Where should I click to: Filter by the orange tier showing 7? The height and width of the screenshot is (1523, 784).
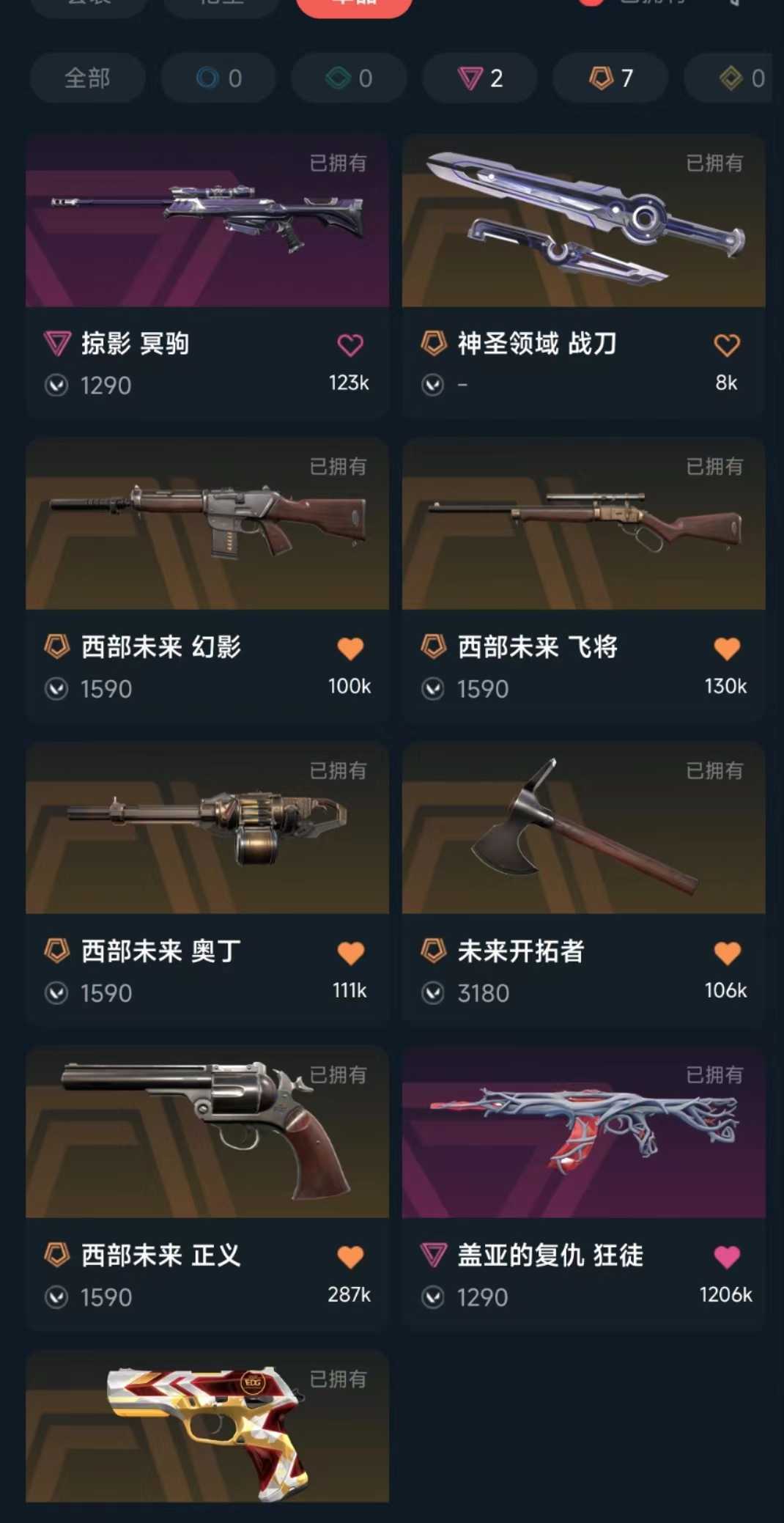610,78
